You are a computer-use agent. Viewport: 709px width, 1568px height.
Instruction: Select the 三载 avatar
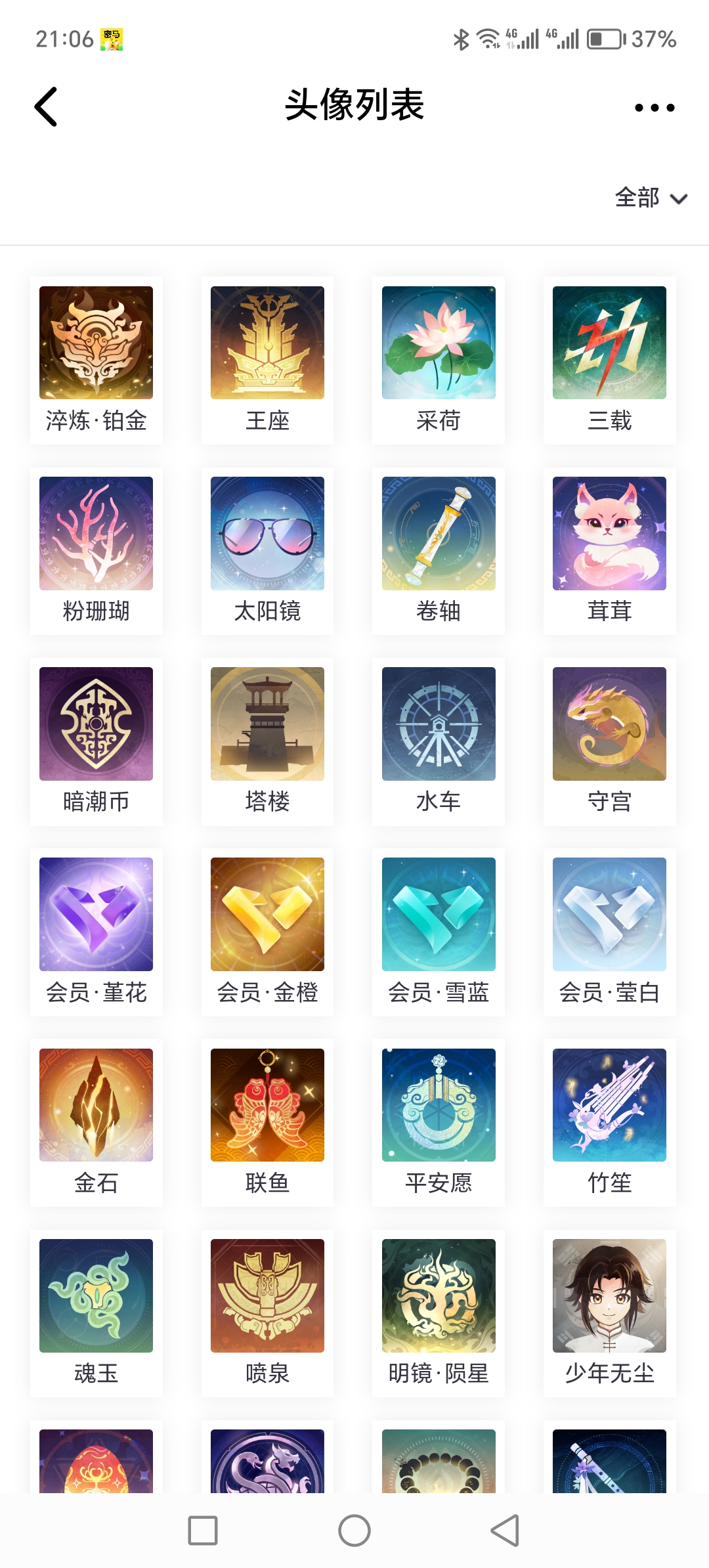609,343
